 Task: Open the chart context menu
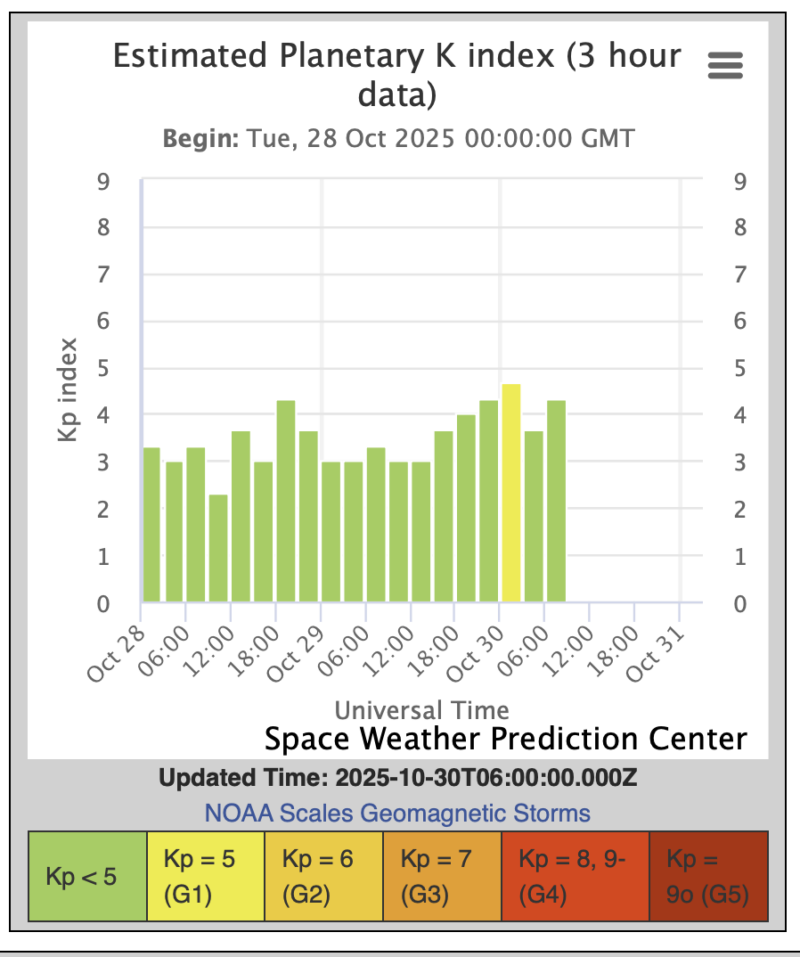click(725, 66)
